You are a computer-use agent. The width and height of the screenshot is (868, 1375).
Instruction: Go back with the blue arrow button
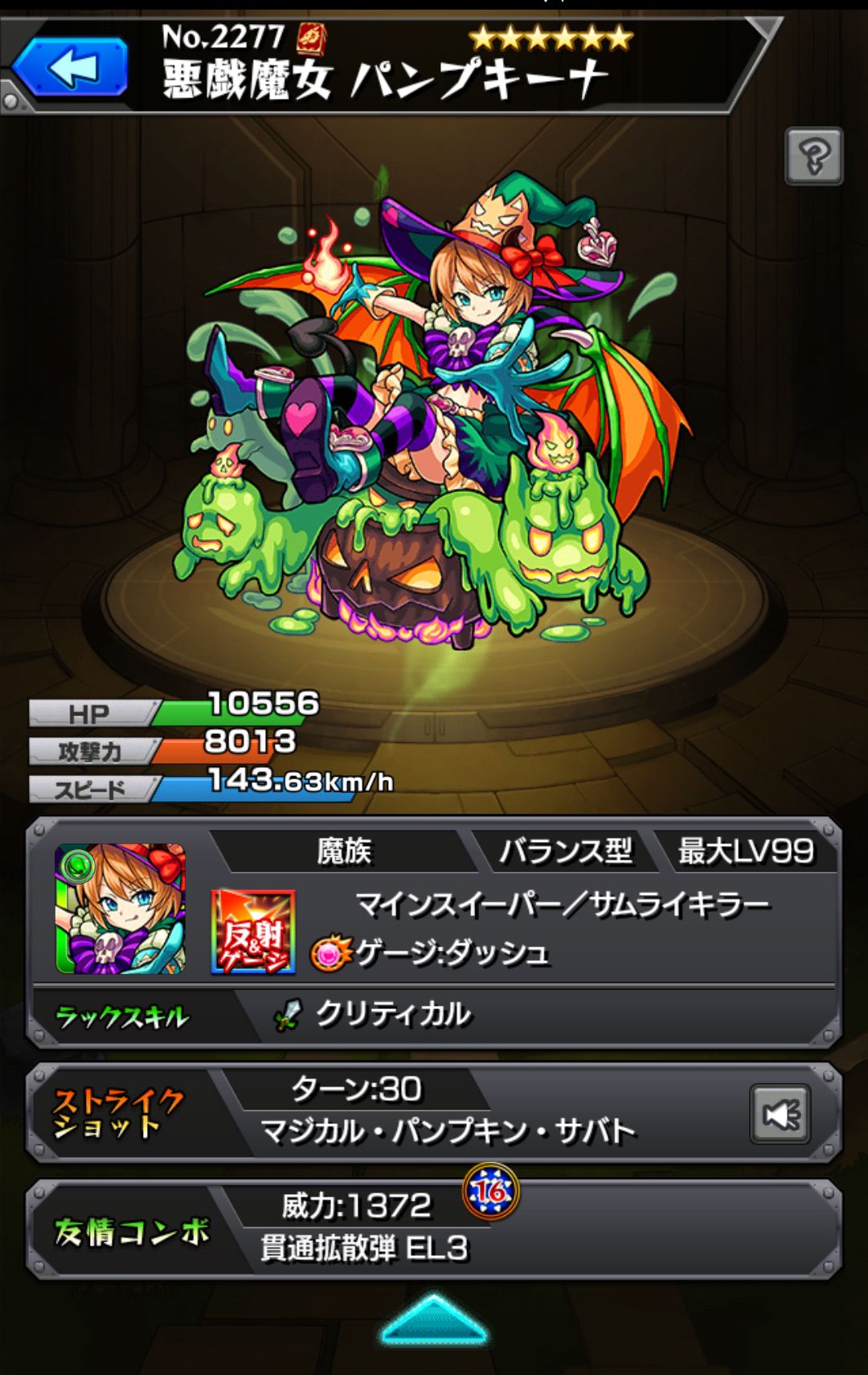(71, 68)
